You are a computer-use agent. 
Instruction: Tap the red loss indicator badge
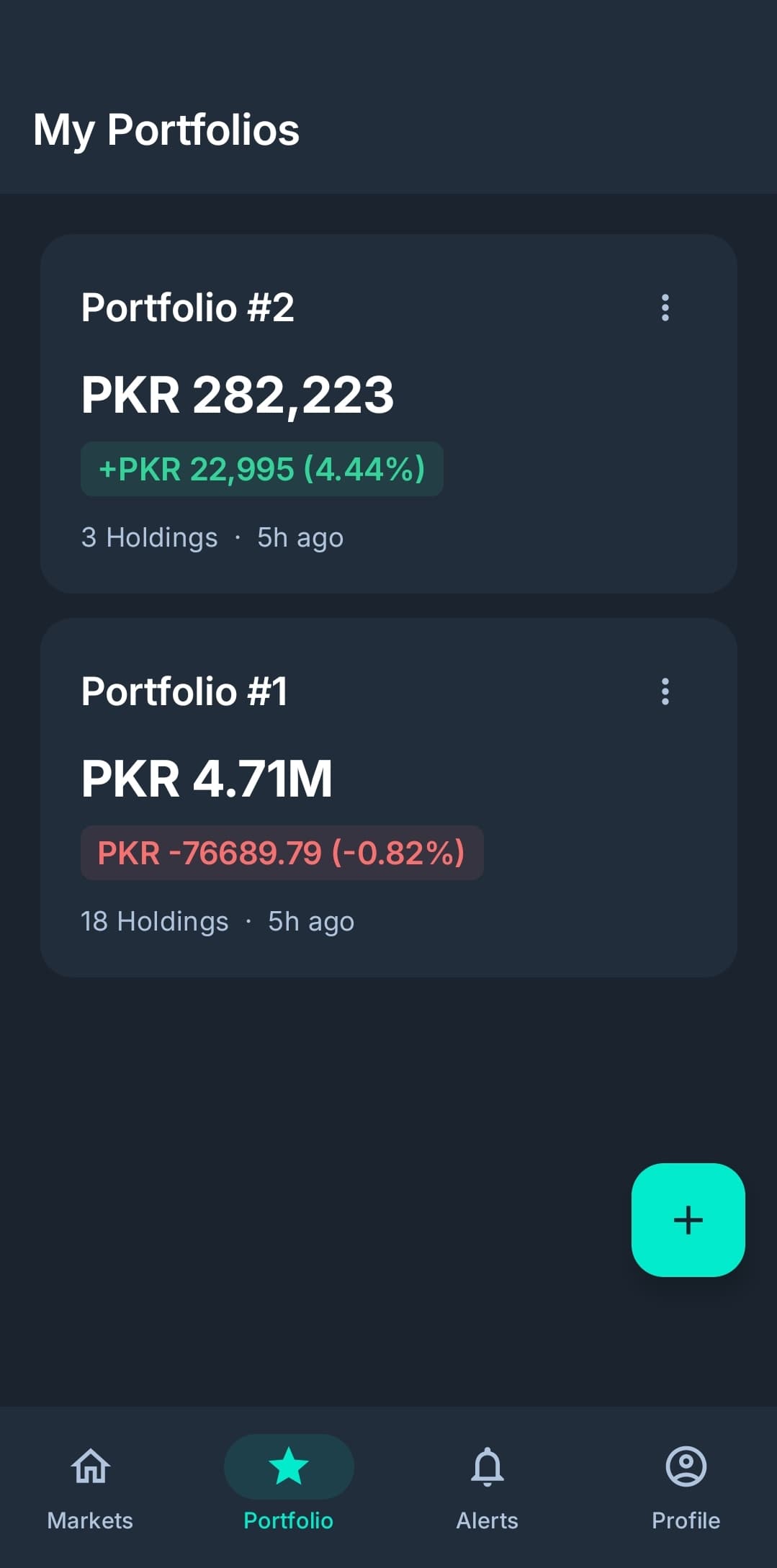tap(281, 854)
